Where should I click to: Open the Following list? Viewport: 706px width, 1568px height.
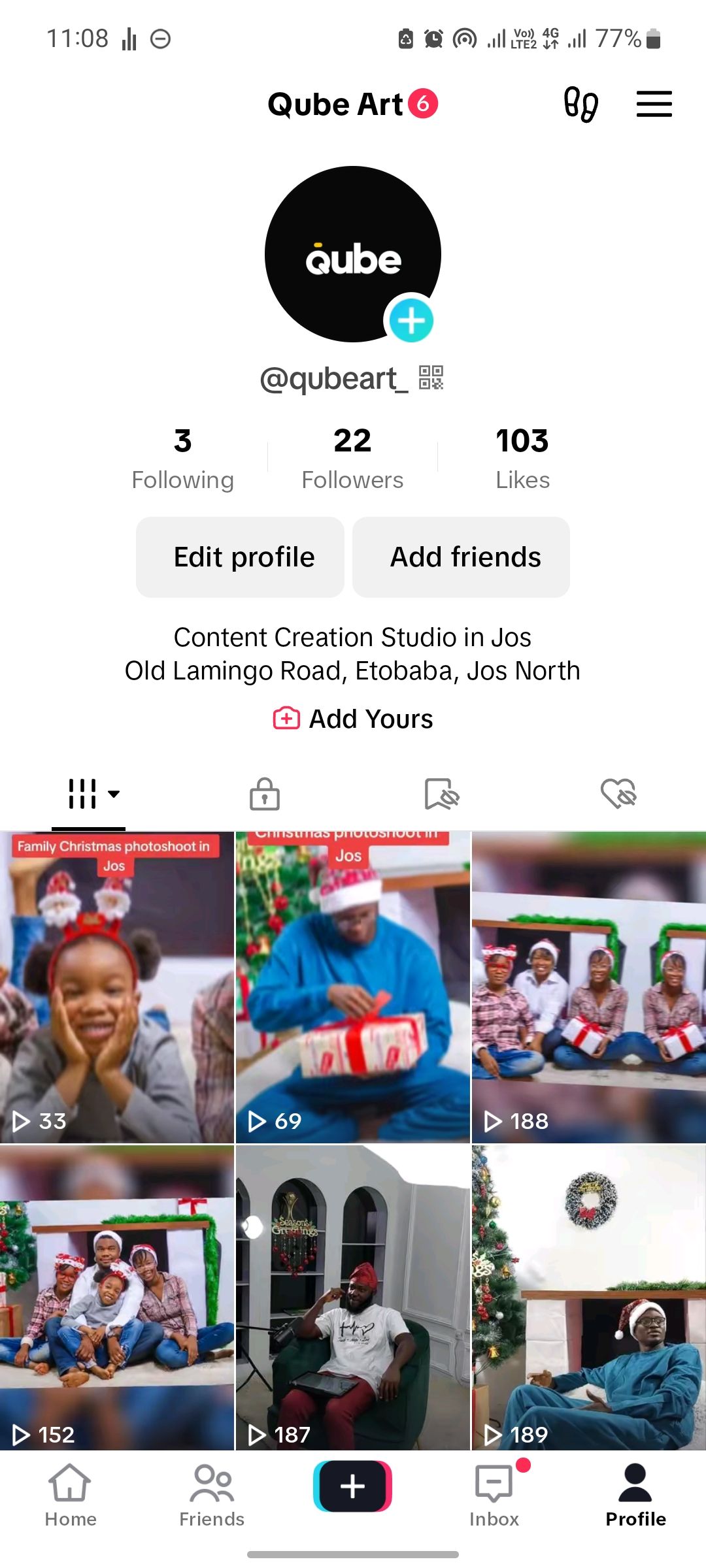pos(182,459)
